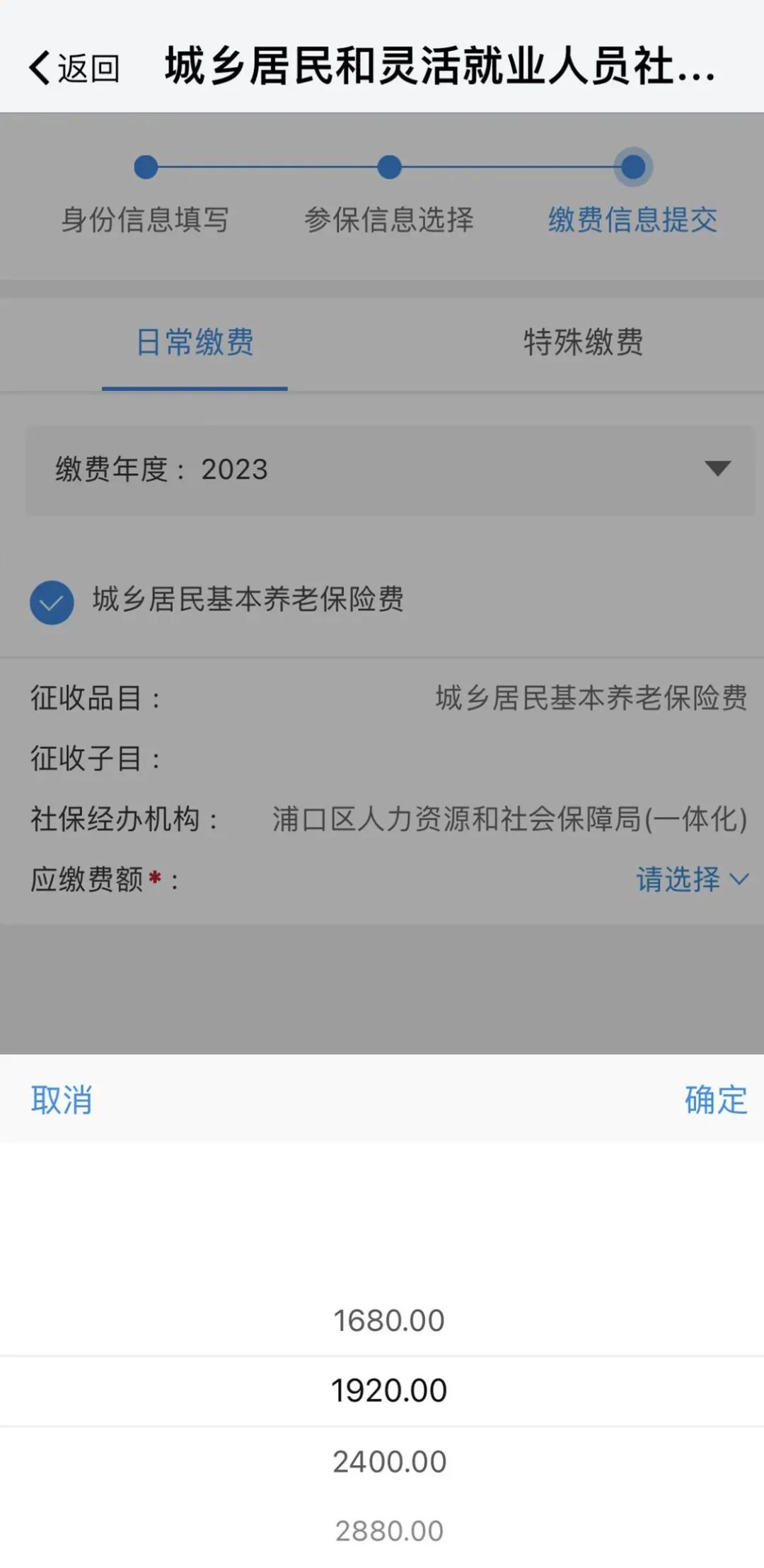Go back using the 返回 button
The height and width of the screenshot is (1568, 764).
pos(74,68)
